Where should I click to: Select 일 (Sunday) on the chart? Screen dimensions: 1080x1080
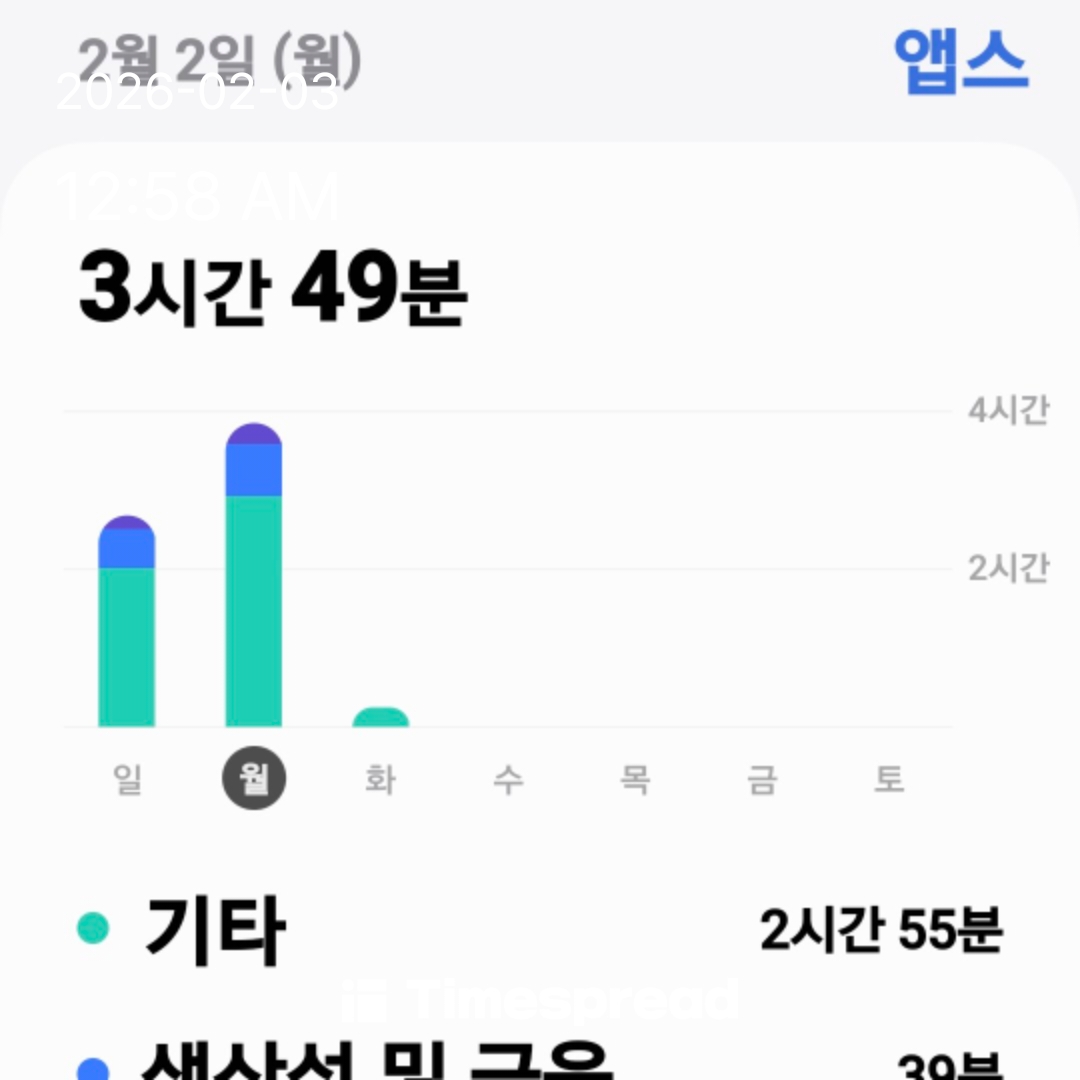coord(127,780)
